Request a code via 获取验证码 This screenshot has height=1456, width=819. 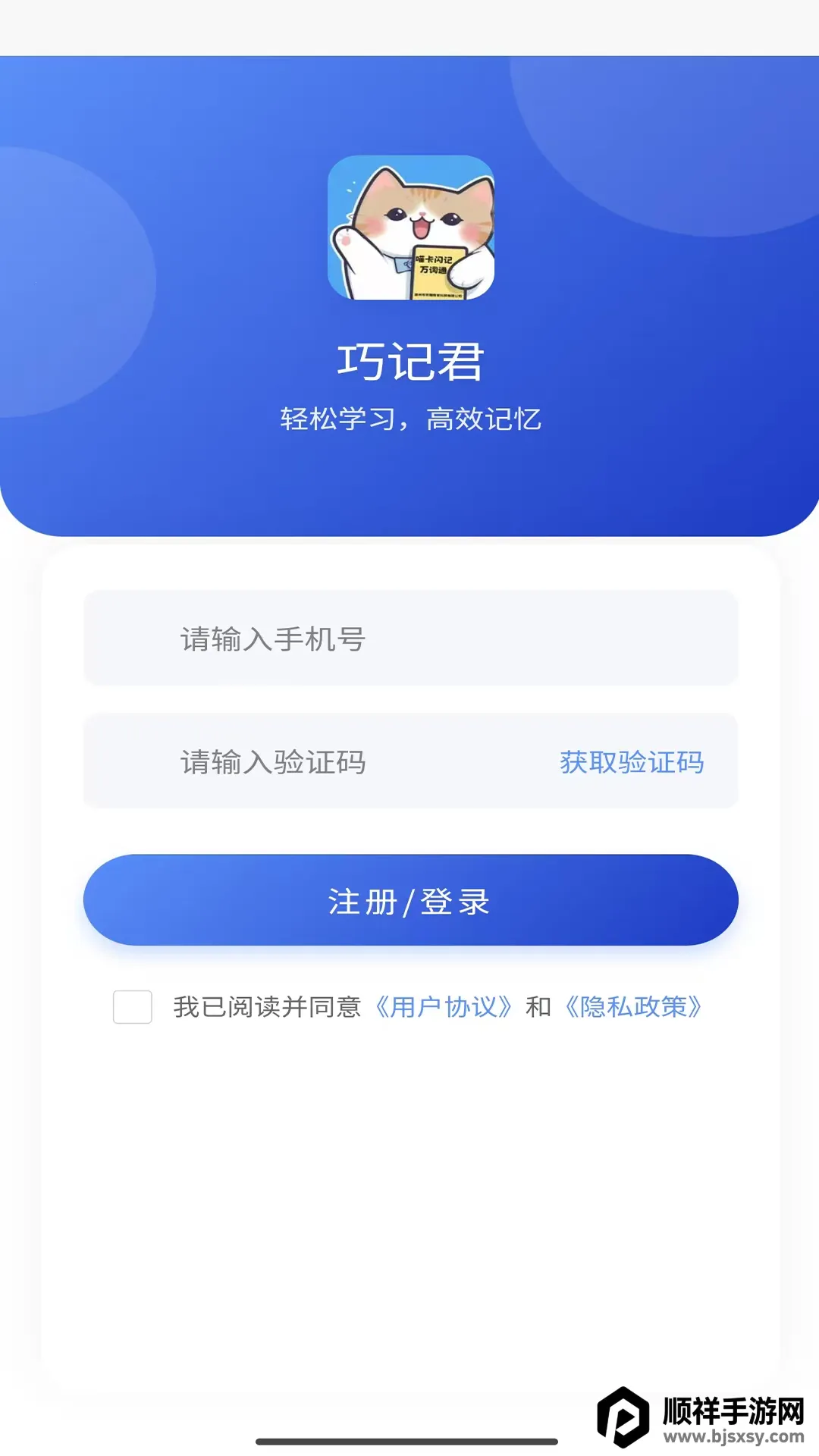point(632,761)
